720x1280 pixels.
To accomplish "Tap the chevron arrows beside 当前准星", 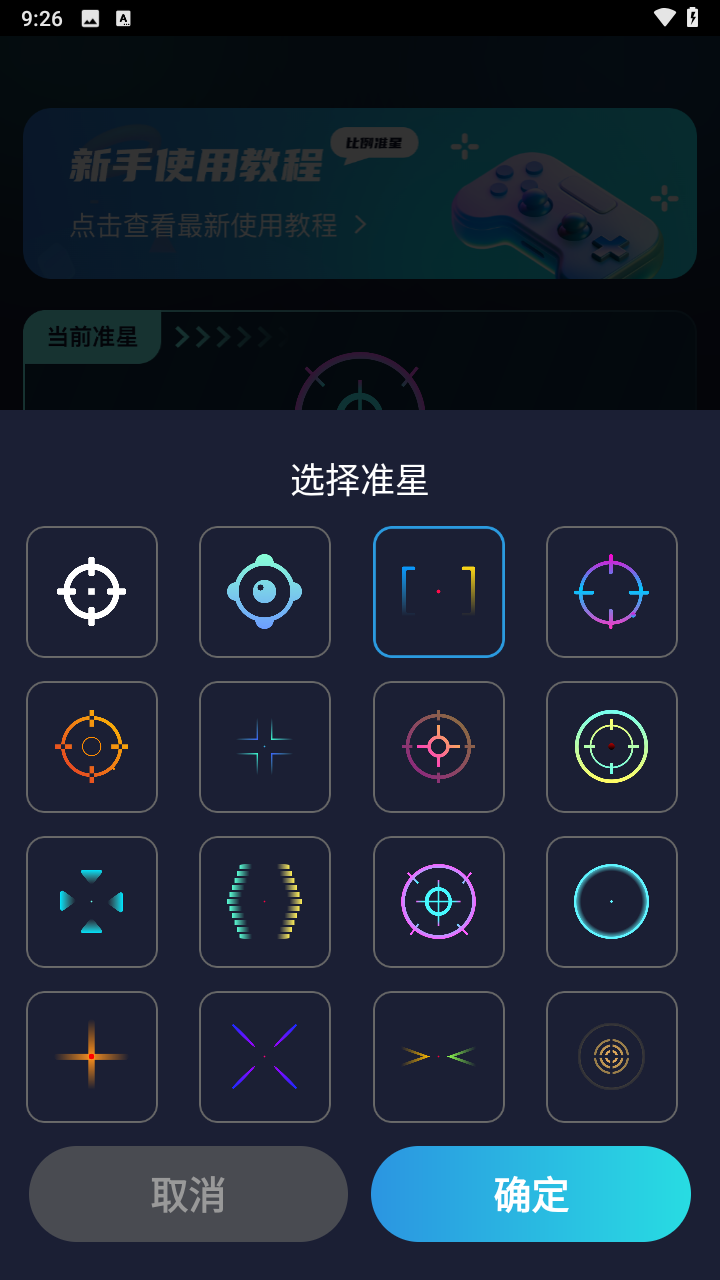I will (x=220, y=337).
